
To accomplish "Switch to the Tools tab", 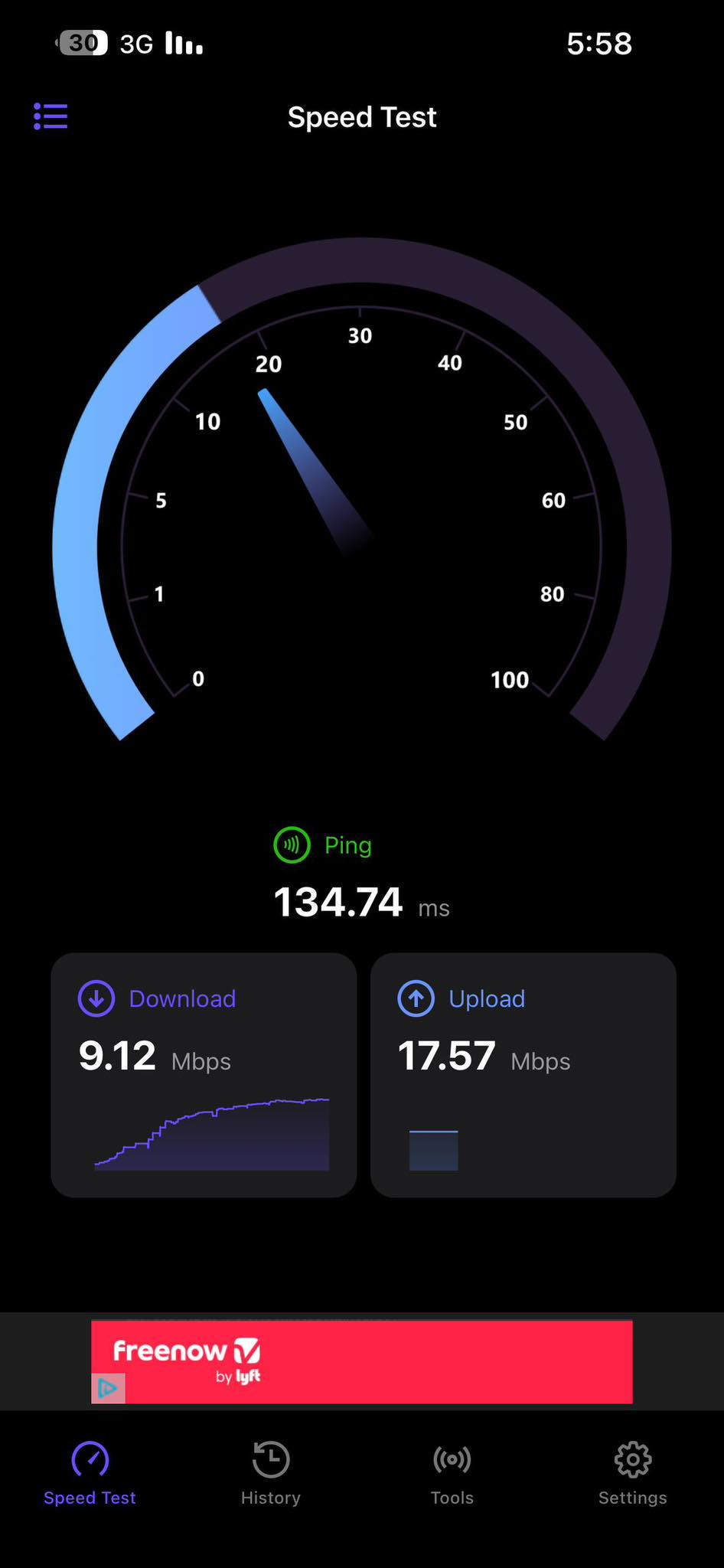I will point(452,1473).
